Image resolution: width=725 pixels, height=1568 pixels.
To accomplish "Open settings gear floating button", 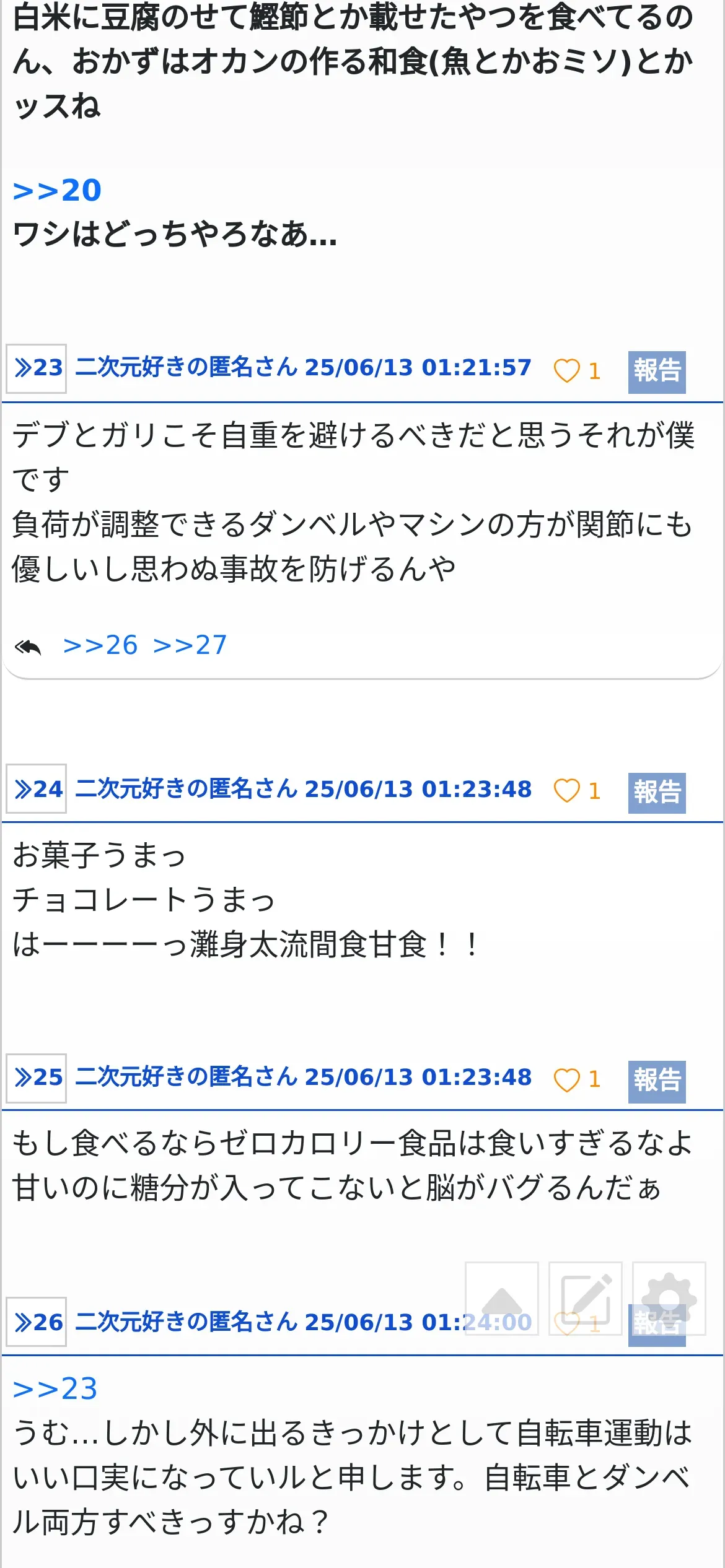I will (x=669, y=1299).
